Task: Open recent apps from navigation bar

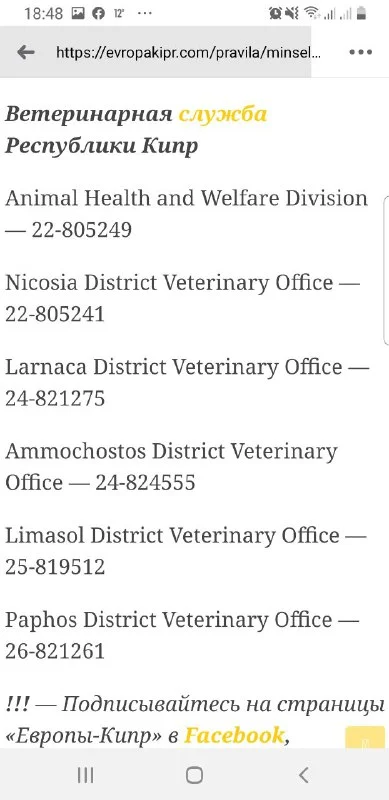Action: (x=85, y=776)
